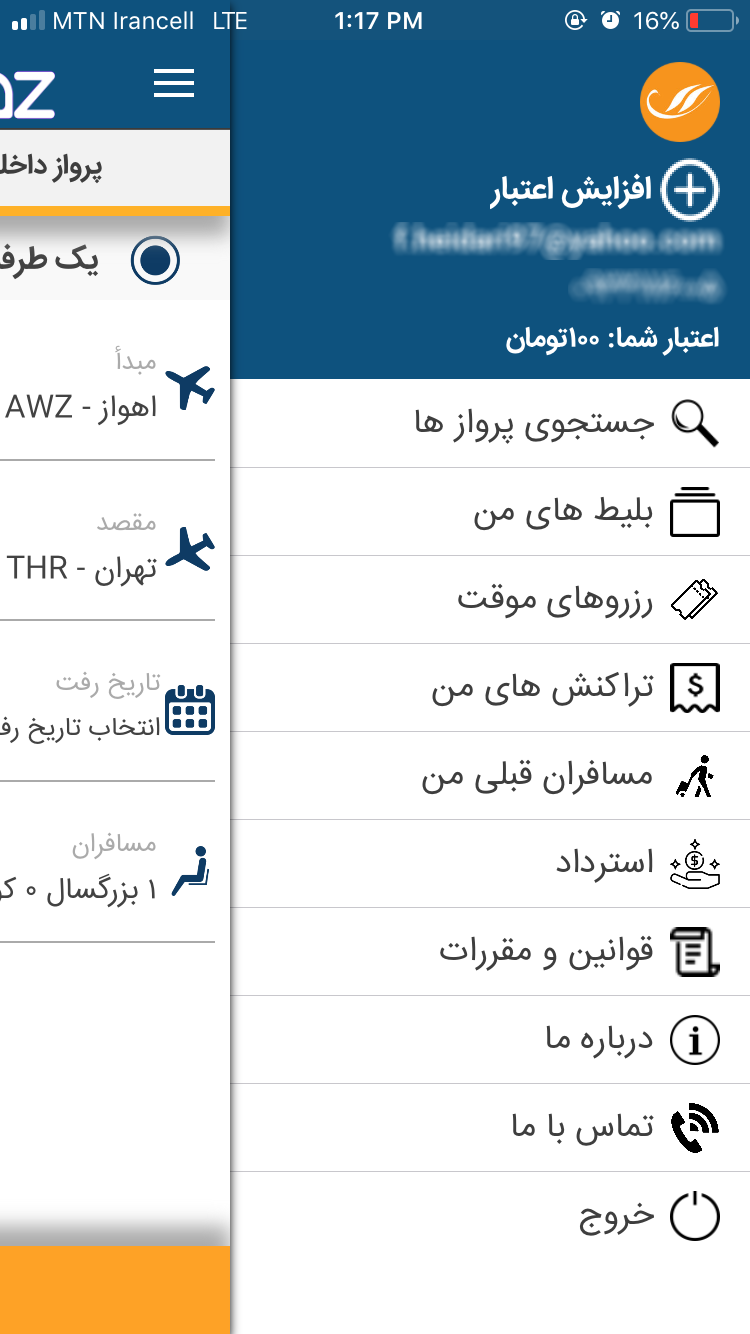Screen dimensions: 750x1334
Task: Tap the orange airline logo
Action: 679,102
